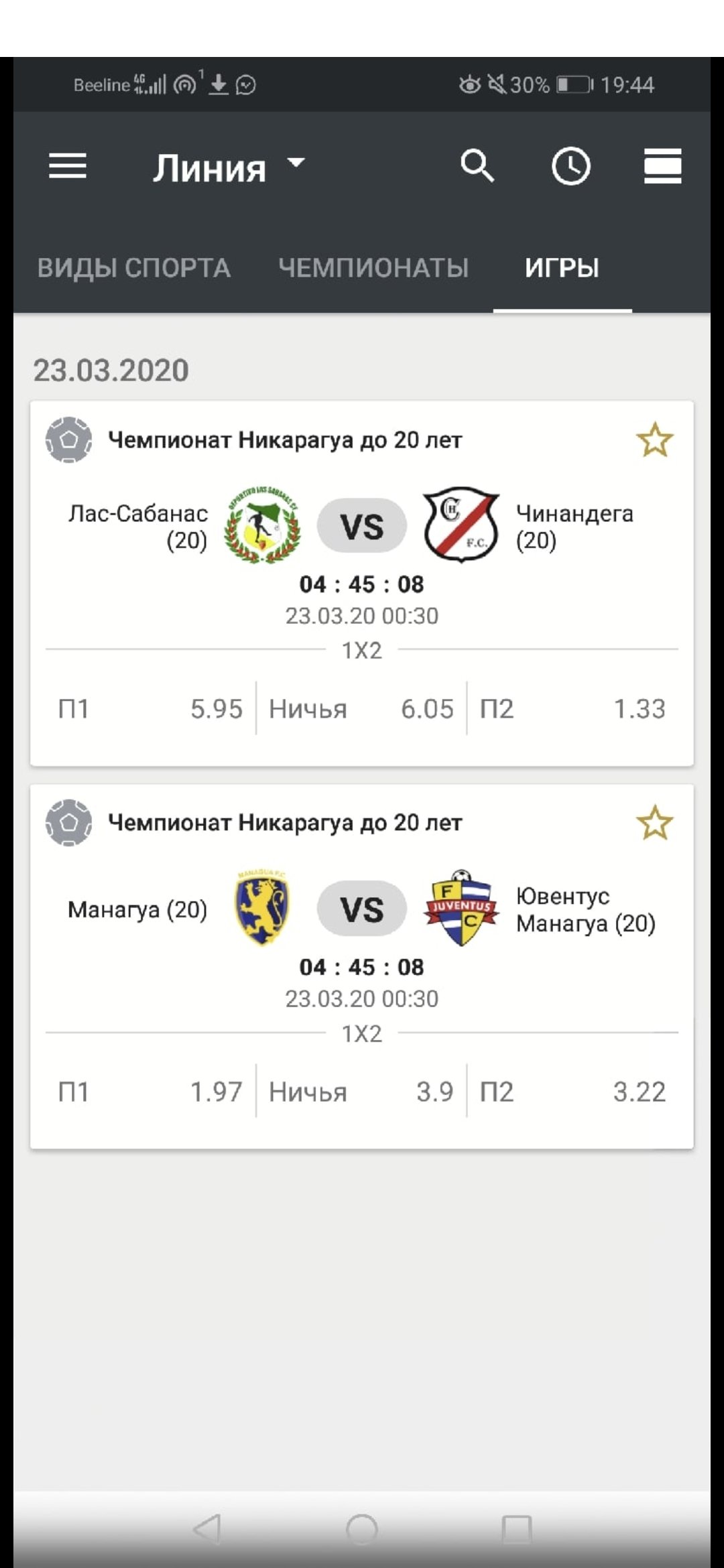The width and height of the screenshot is (724, 1568).
Task: Choose П1 at 1.97 for Манагуа
Action: pos(150,1092)
